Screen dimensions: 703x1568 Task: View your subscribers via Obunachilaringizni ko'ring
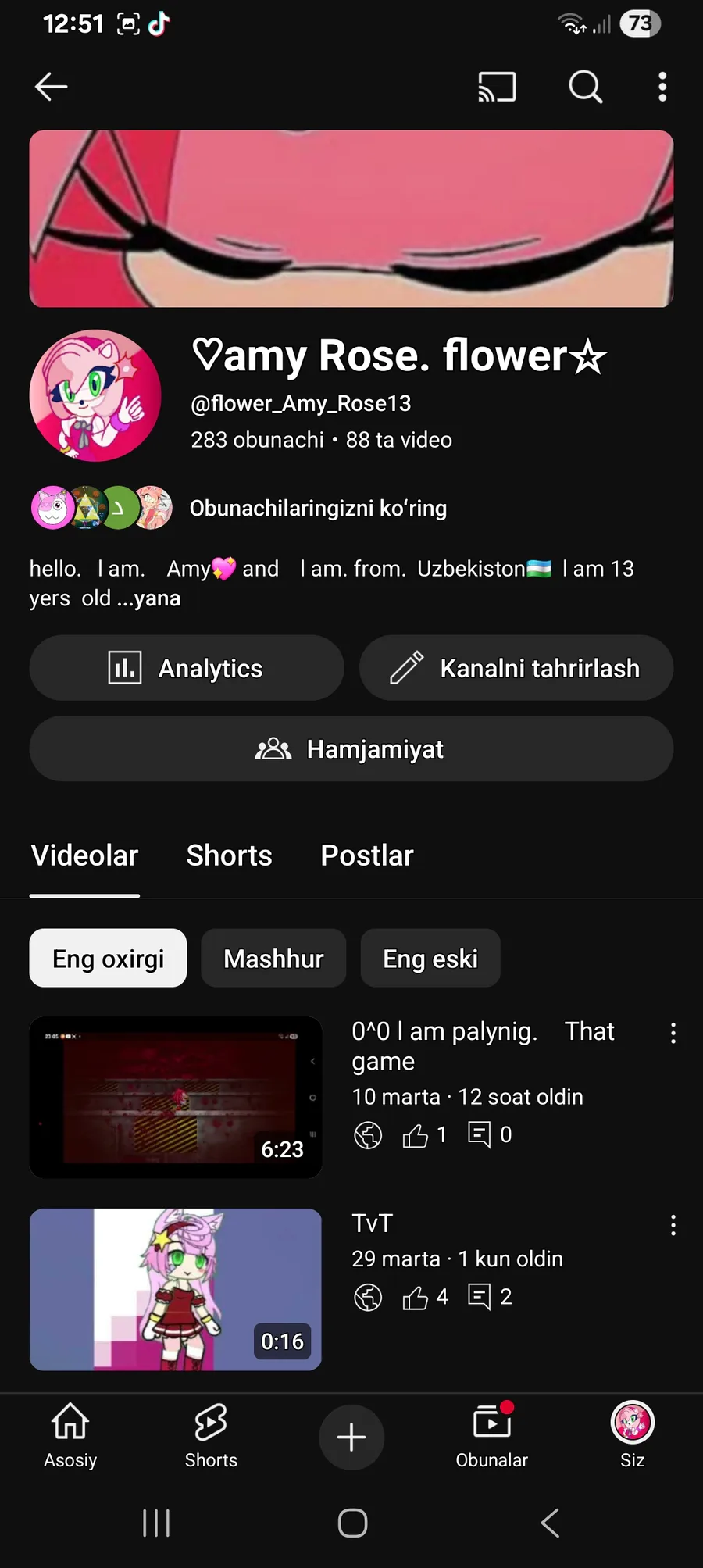[x=317, y=509]
